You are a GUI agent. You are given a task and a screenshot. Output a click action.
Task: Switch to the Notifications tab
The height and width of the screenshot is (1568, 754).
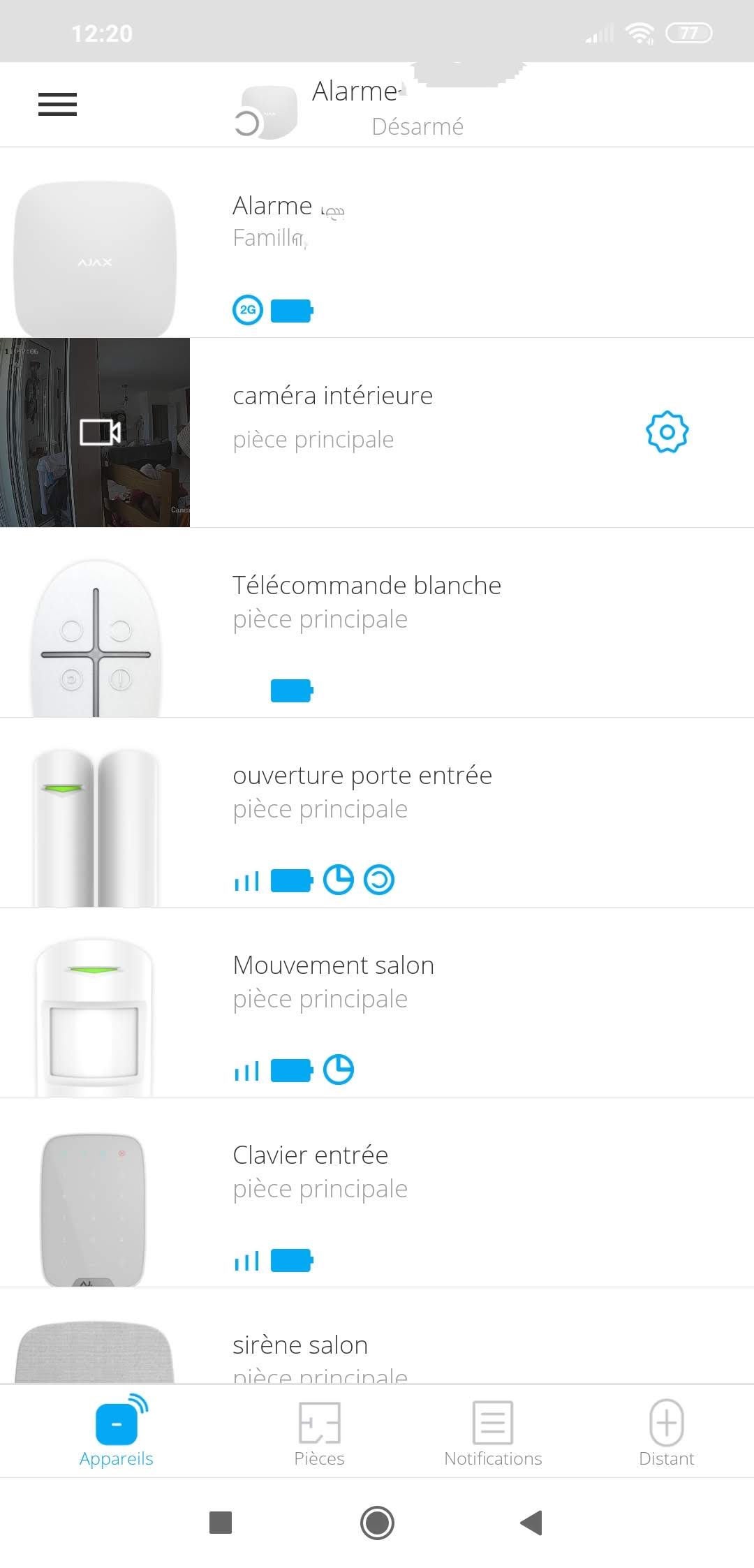coord(493,1430)
